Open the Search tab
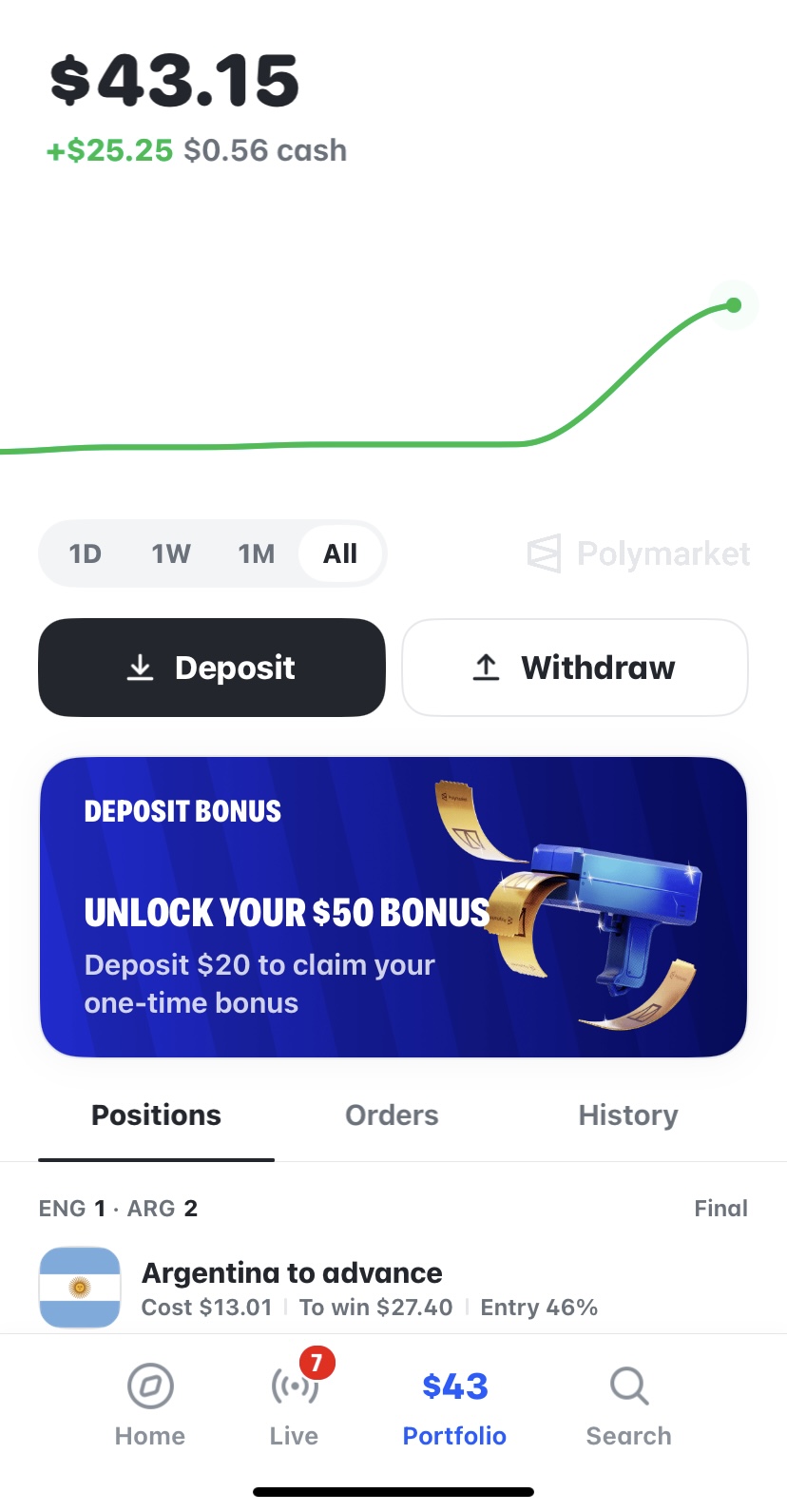Screen dimensions: 787x1512 click(628, 1405)
